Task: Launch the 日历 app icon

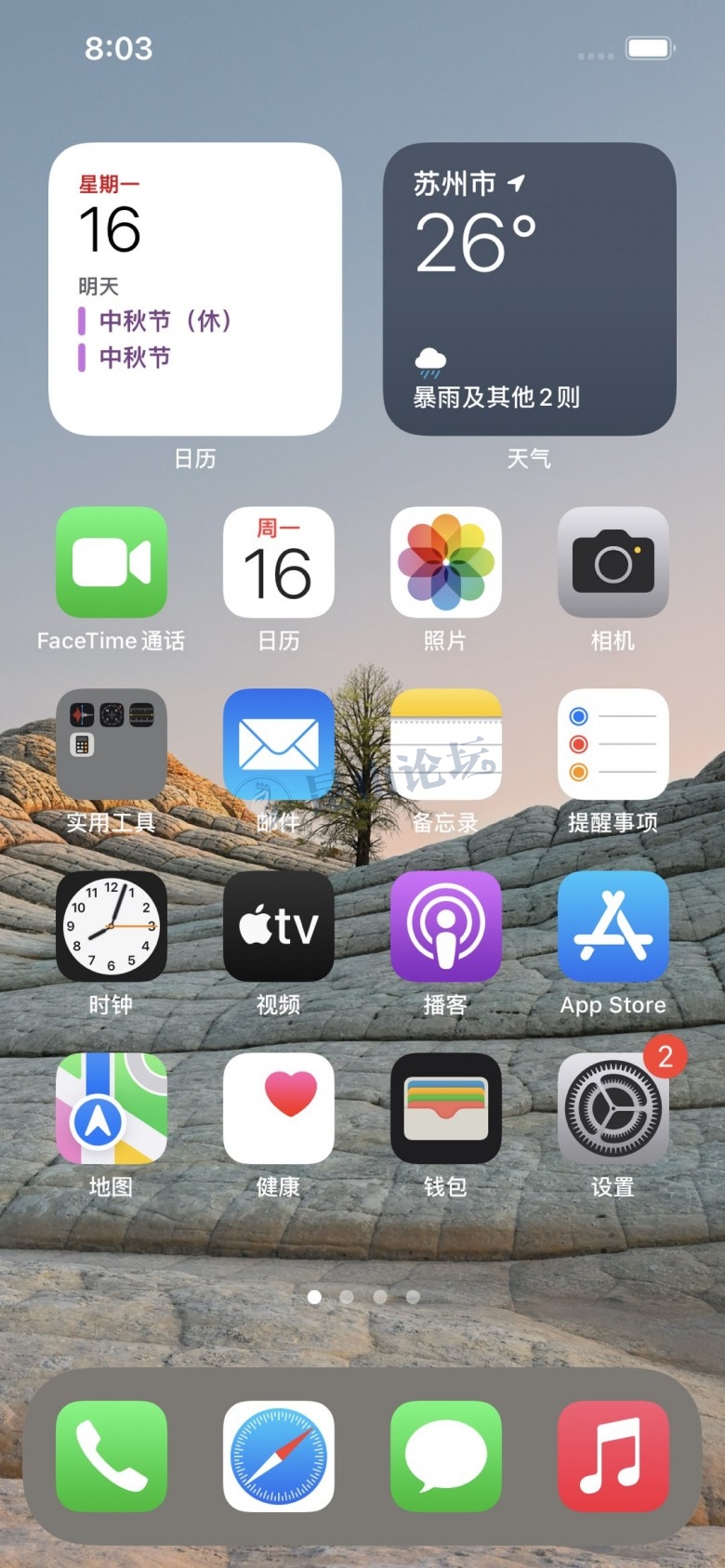Action: (279, 562)
